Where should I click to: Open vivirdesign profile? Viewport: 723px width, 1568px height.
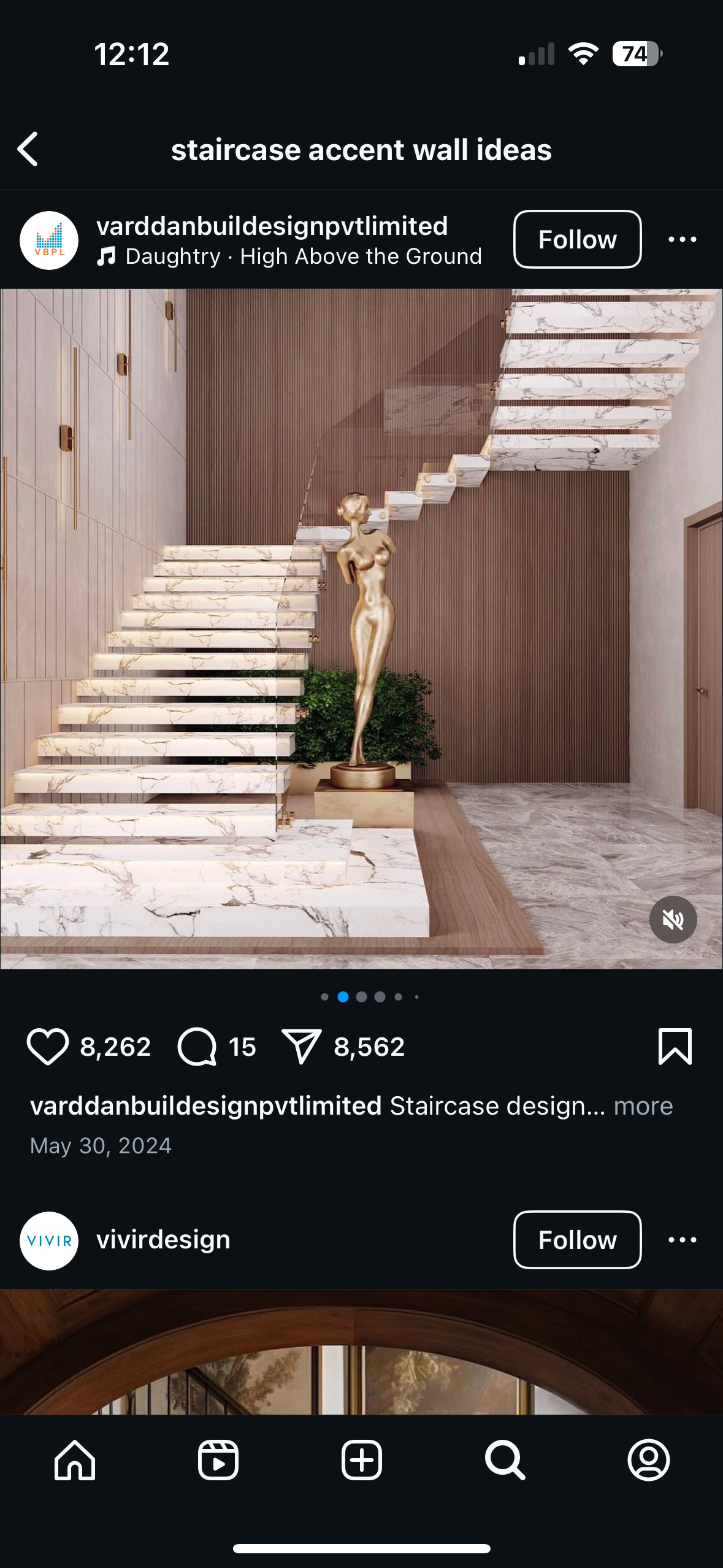(163, 1240)
